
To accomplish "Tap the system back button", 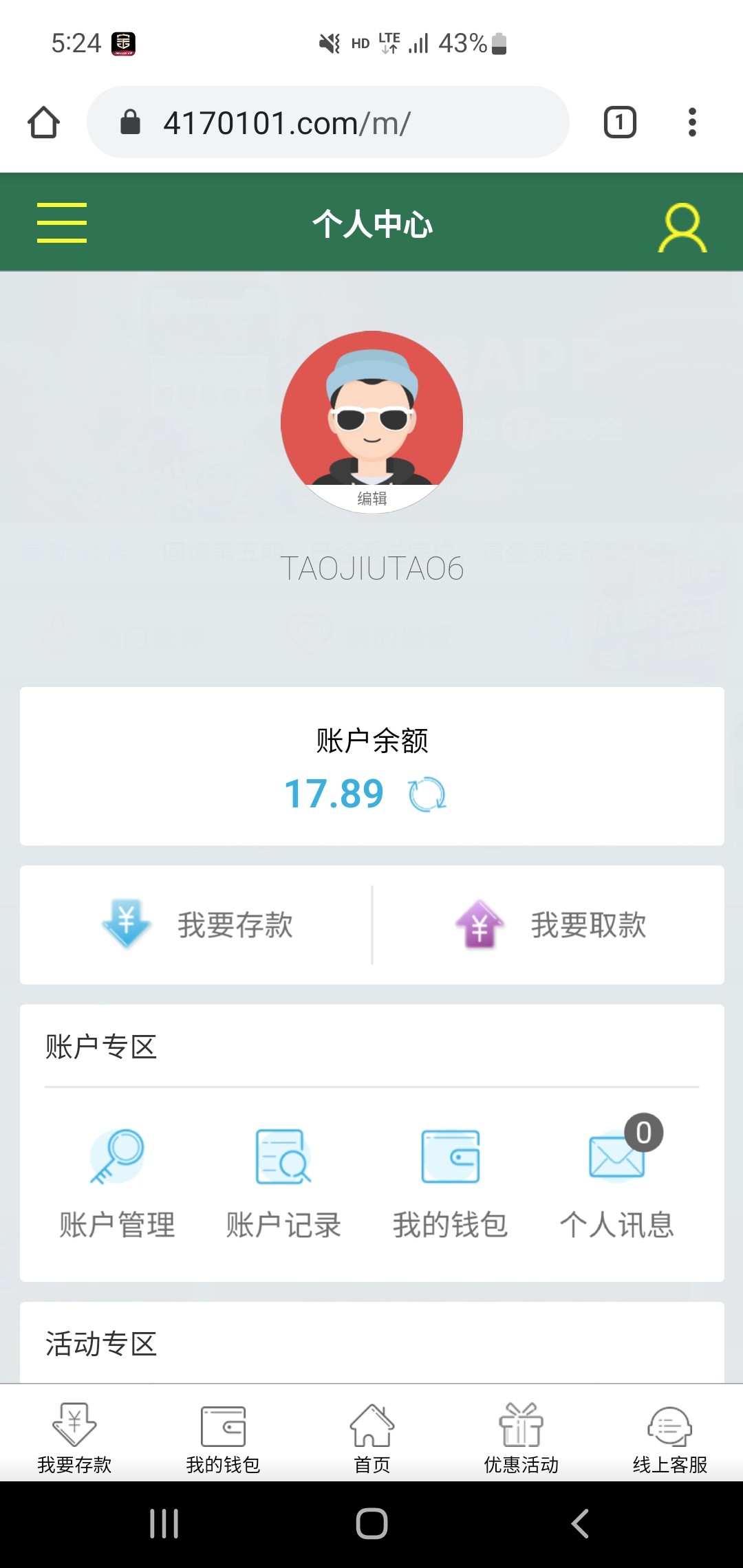I will point(580,1523).
